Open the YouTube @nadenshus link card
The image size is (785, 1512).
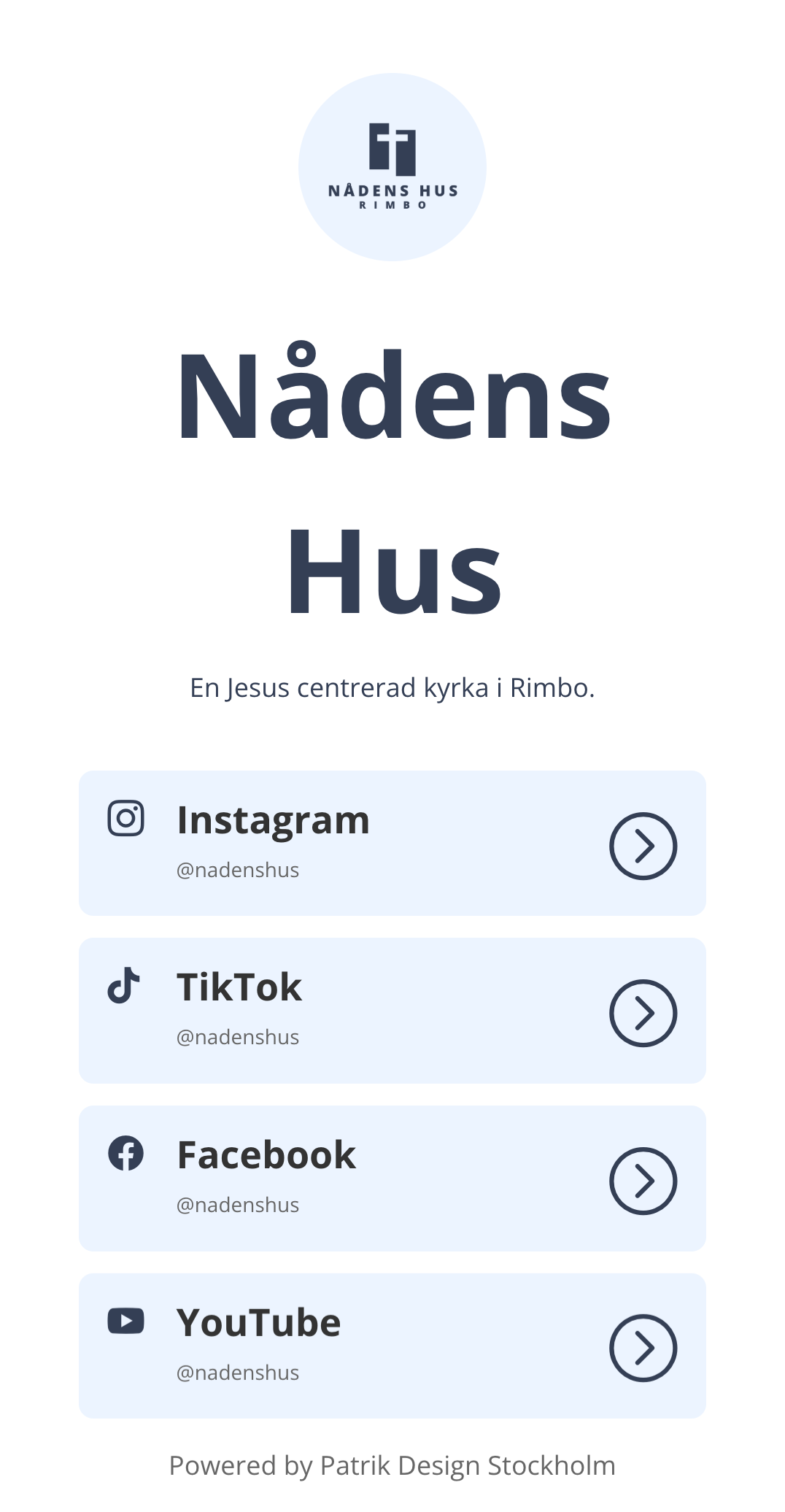pos(392,1346)
